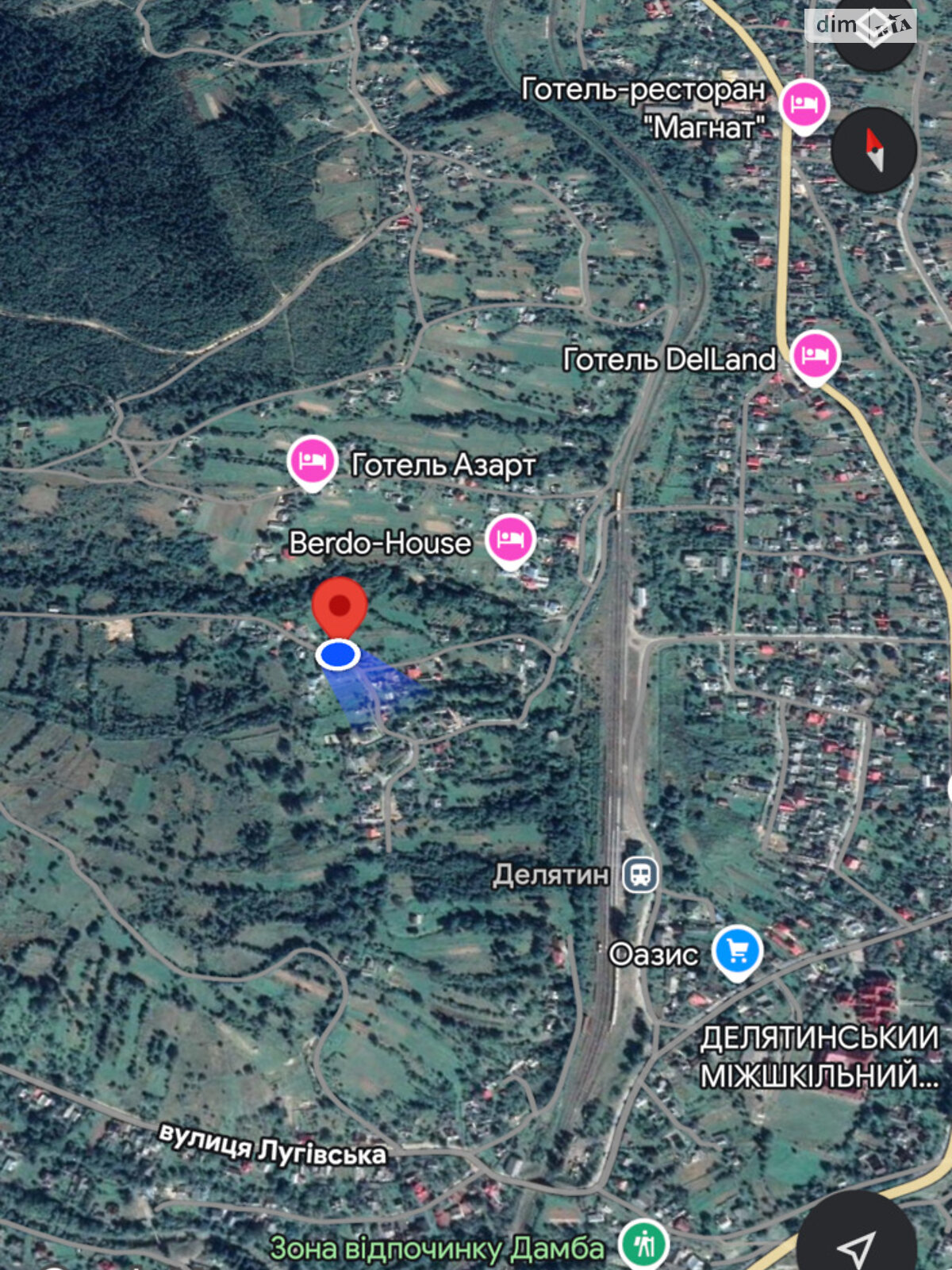The height and width of the screenshot is (1270, 952).
Task: Open the Готель Азарт hotel pin
Action: pos(313,461)
